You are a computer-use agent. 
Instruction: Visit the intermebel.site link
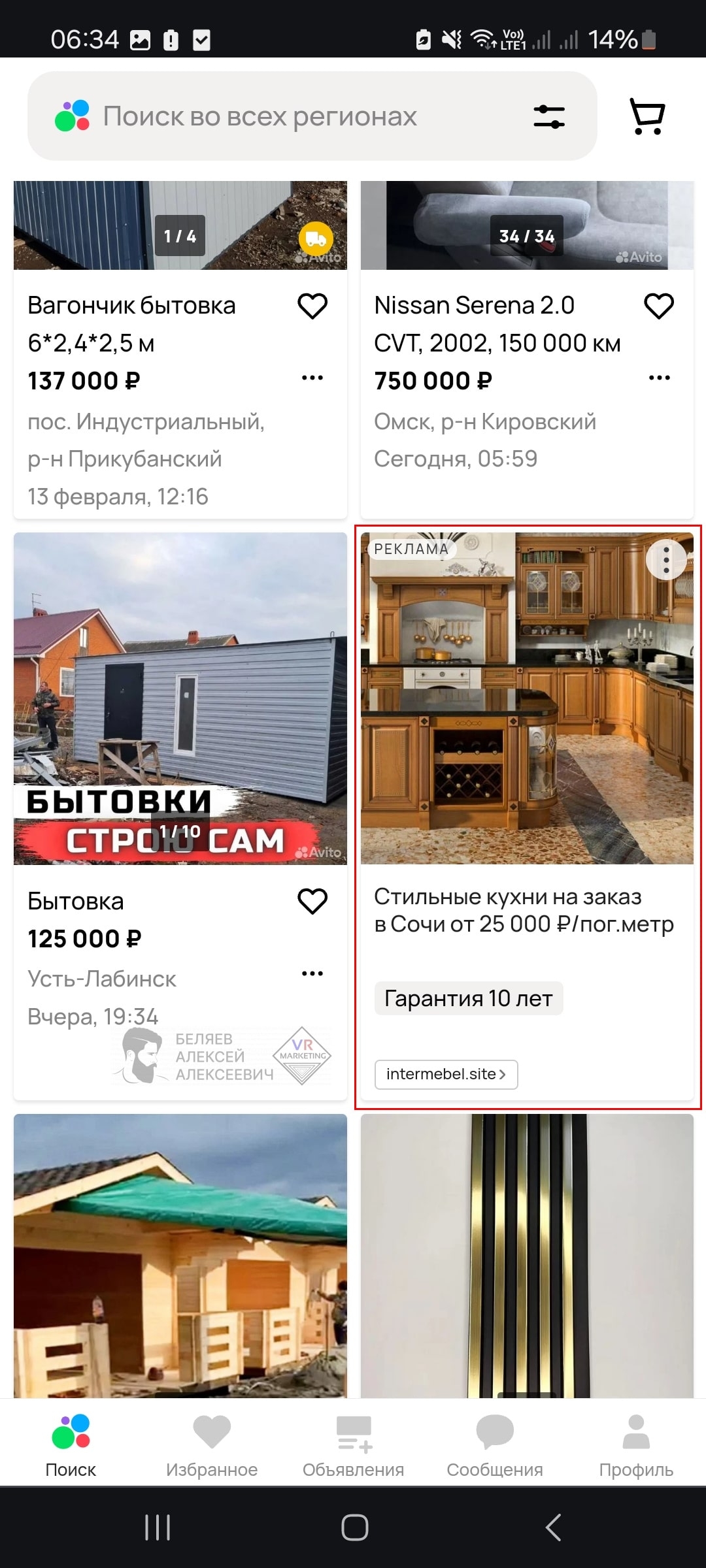[x=446, y=1074]
